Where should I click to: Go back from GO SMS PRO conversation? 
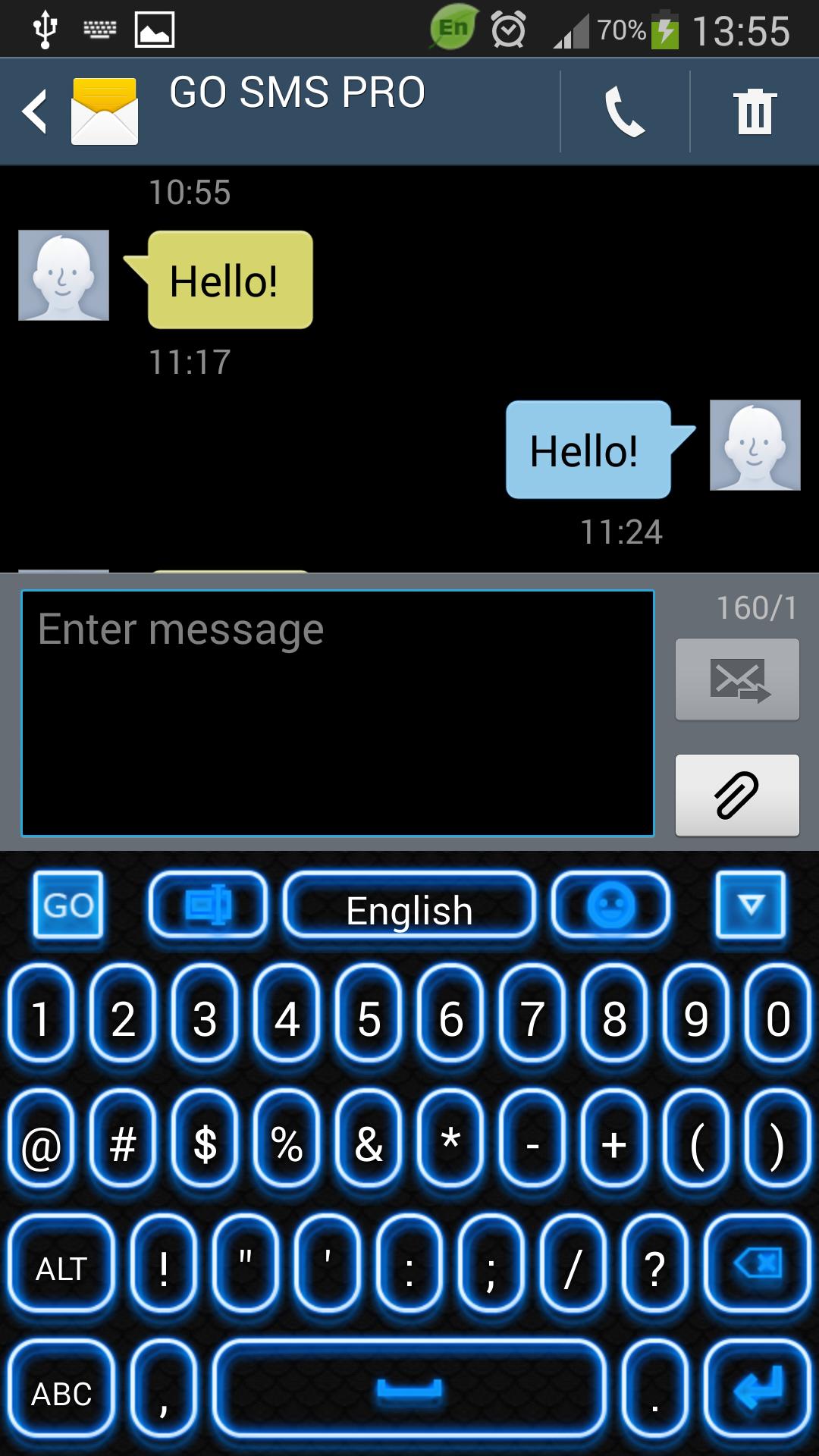coord(35,111)
